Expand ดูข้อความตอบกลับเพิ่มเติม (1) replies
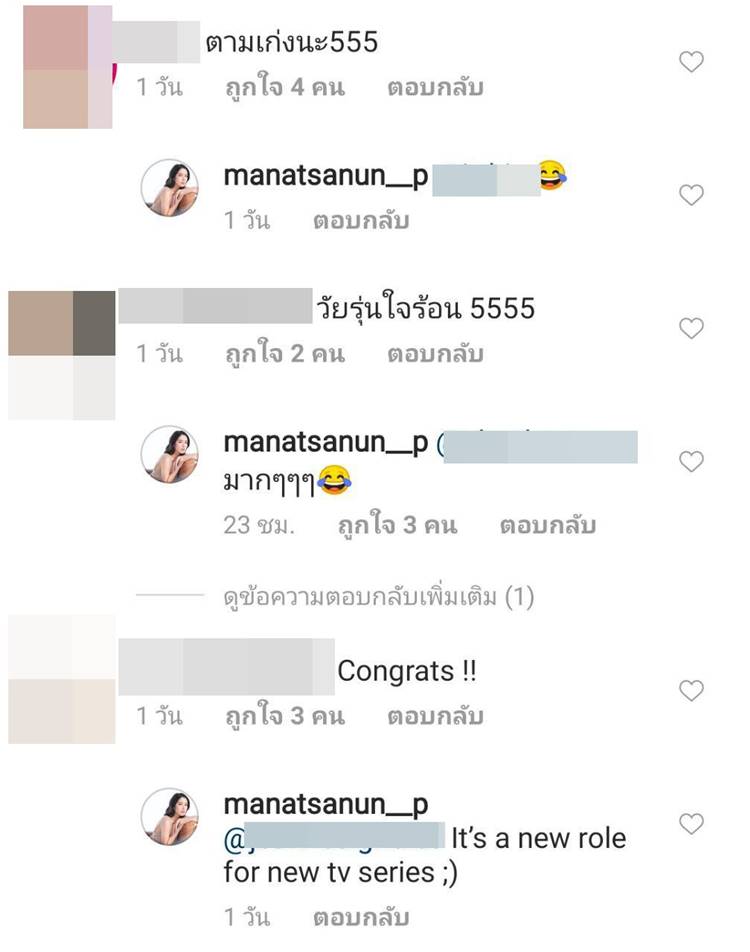The height and width of the screenshot is (952, 750). pos(378,598)
